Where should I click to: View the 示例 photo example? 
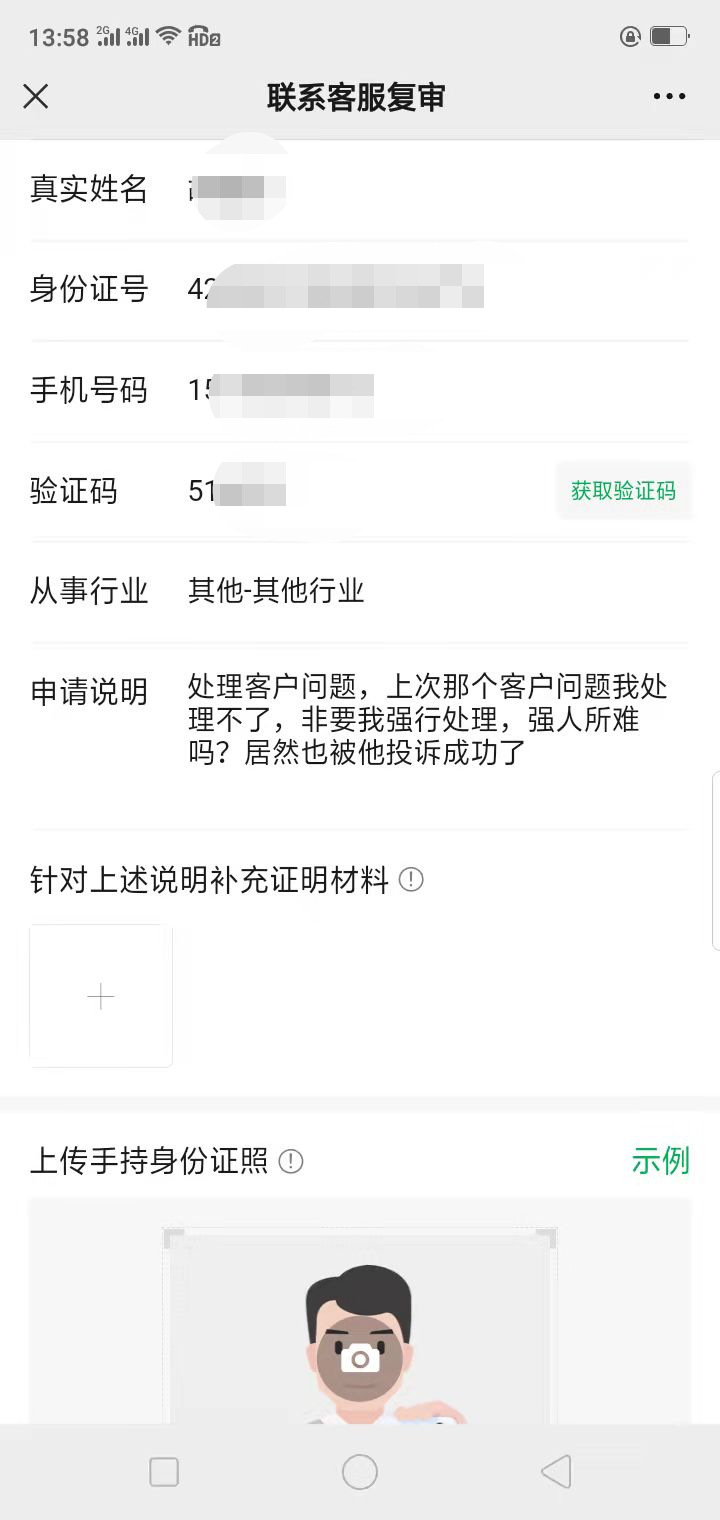[x=660, y=1161]
